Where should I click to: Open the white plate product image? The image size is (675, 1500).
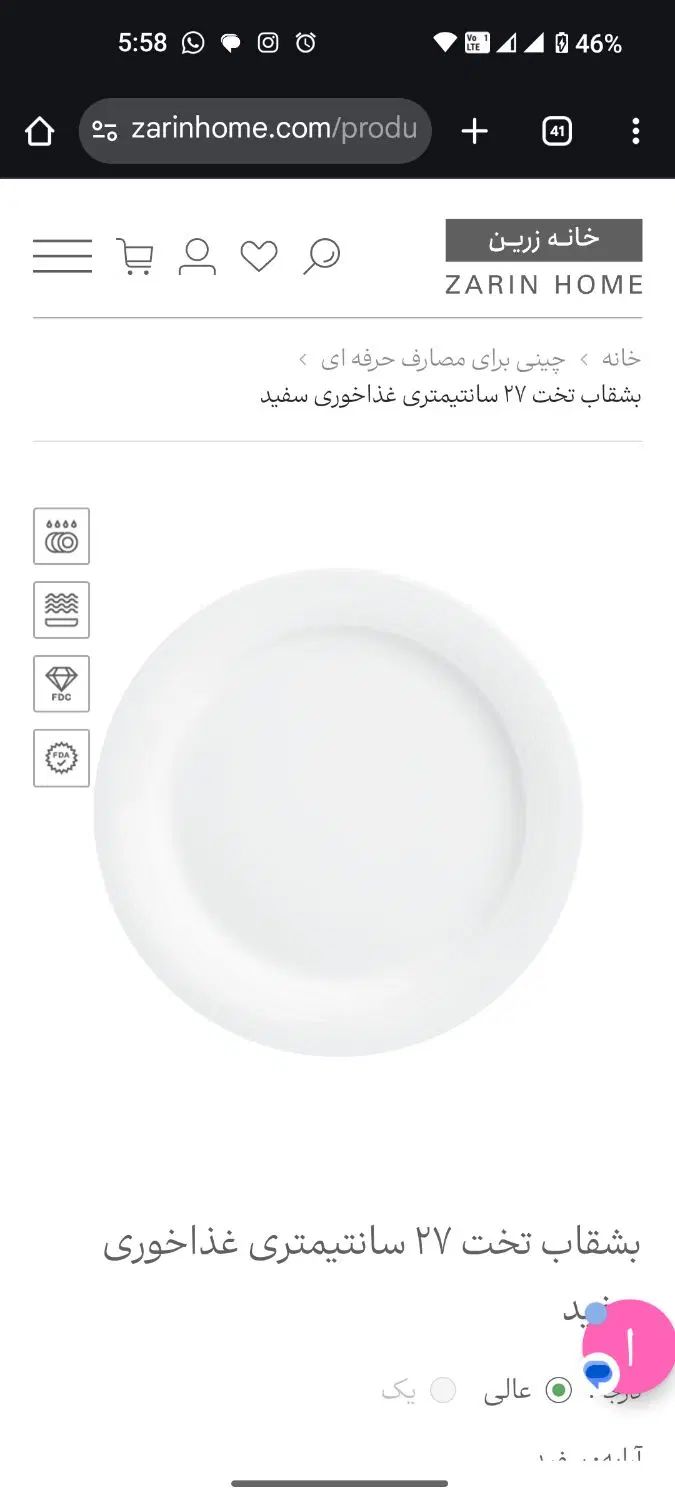pos(338,812)
